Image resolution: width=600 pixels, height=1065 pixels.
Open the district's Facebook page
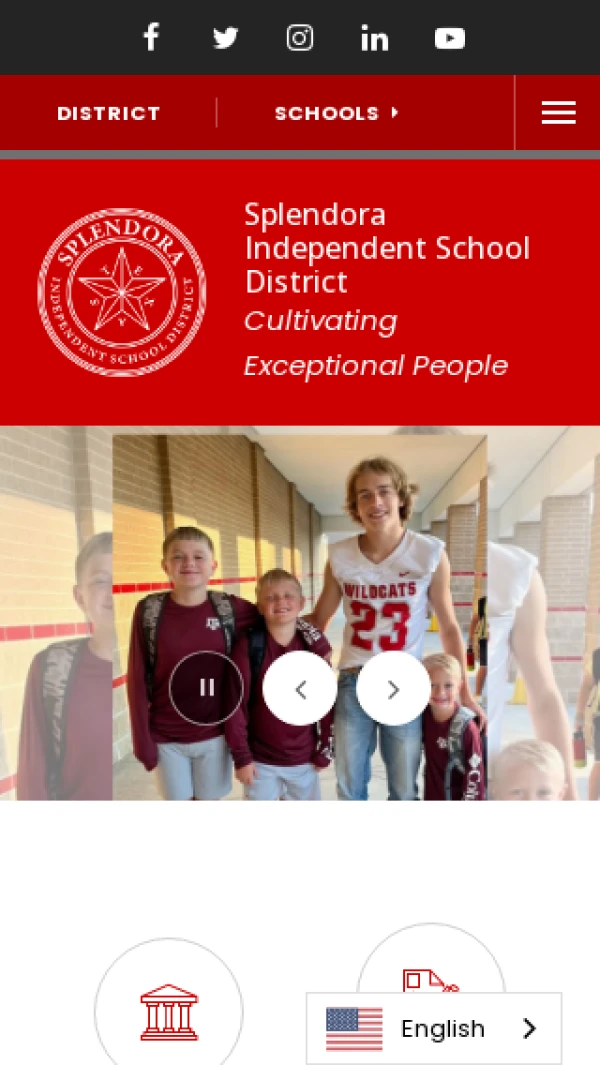pyautogui.click(x=151, y=38)
